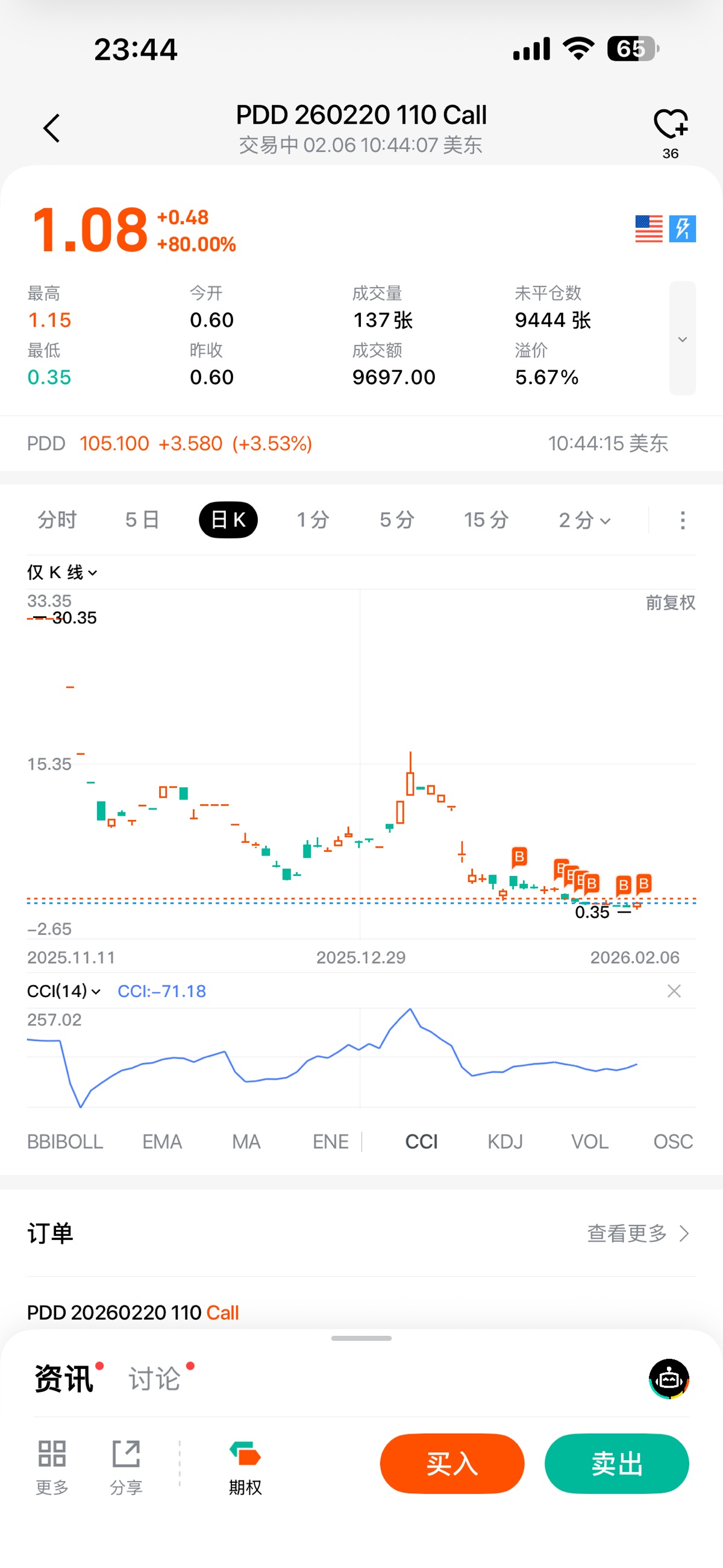Tap 买入 to buy this option

pos(451,1463)
